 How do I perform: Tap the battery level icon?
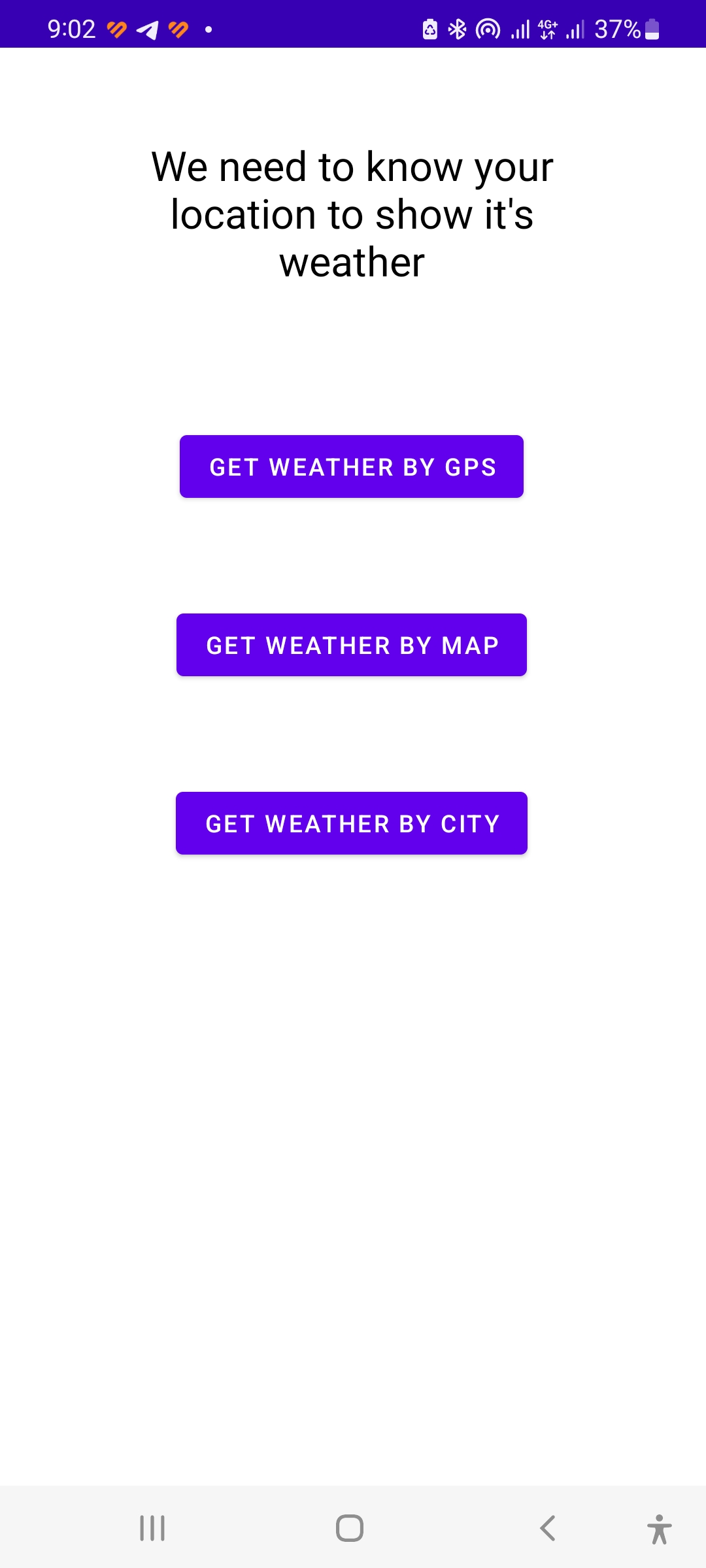coord(651,29)
